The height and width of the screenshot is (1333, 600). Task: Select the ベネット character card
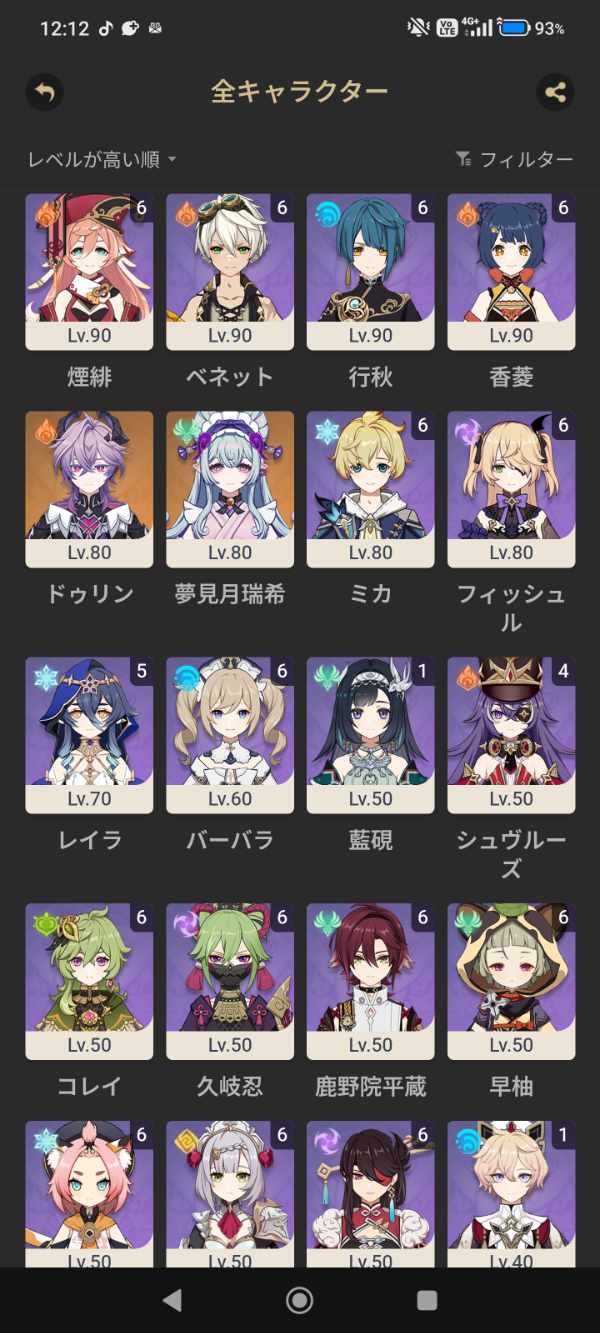pyautogui.click(x=230, y=272)
